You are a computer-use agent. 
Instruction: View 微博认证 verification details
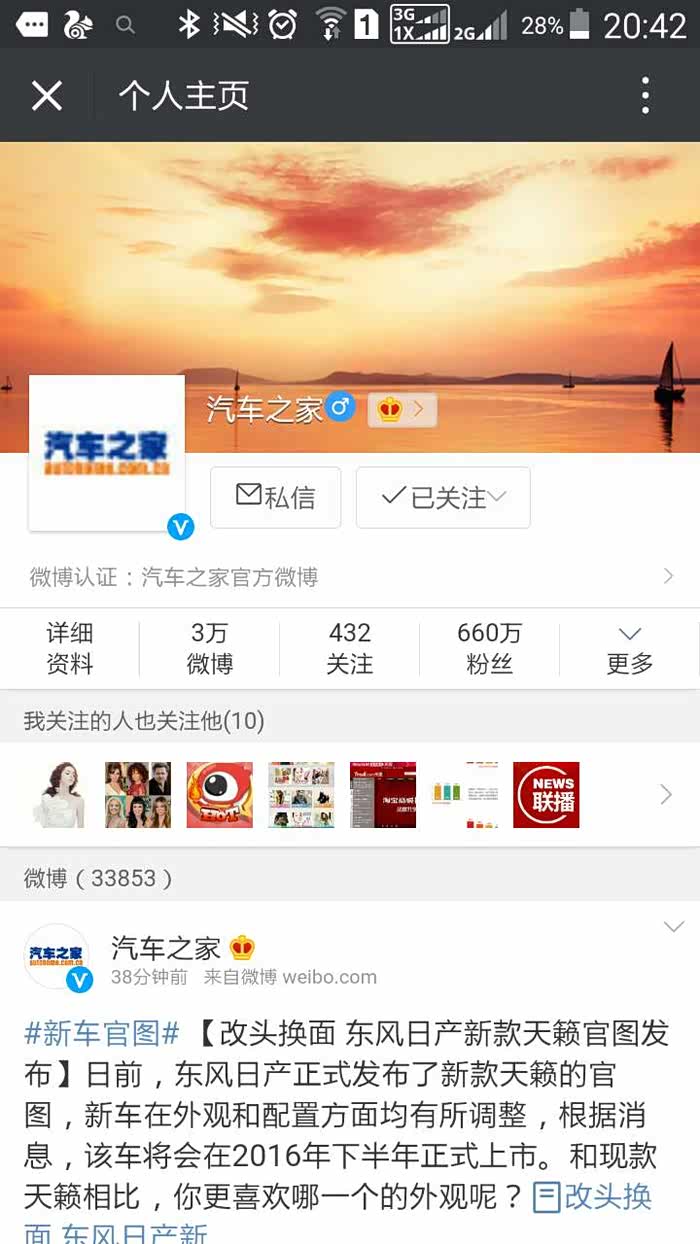(350, 577)
